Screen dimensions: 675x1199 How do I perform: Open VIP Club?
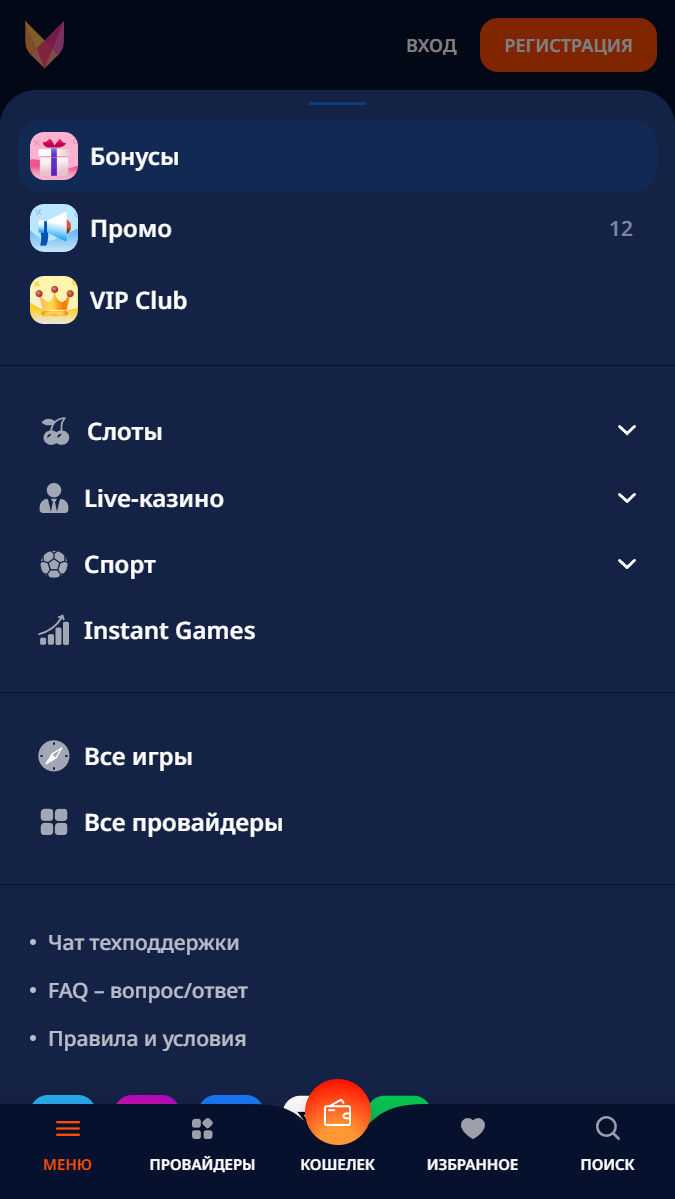pos(138,301)
